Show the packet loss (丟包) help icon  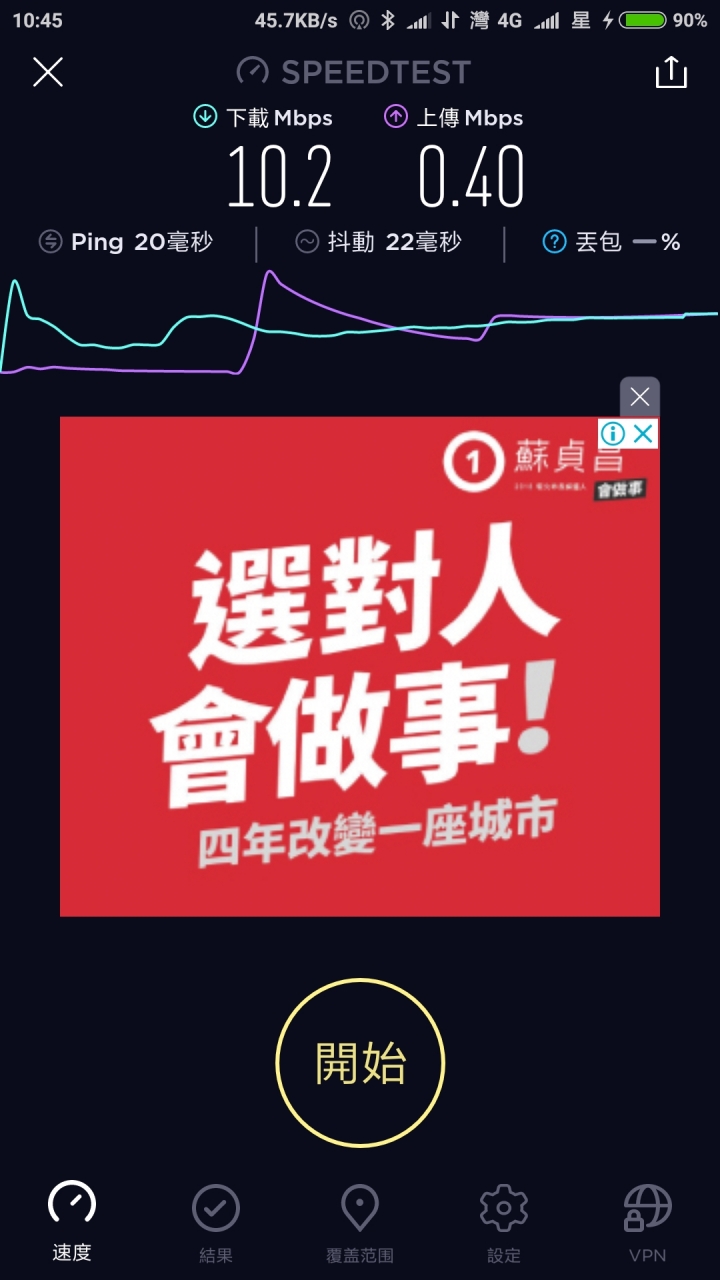click(x=554, y=241)
